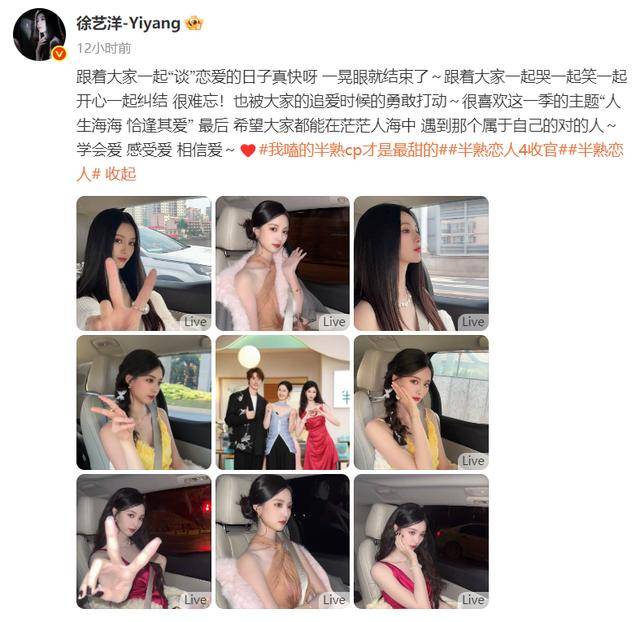Viewport: 640px width, 622px height.
Task: View the yellow dress photo showing a braid
Action: coord(421,402)
